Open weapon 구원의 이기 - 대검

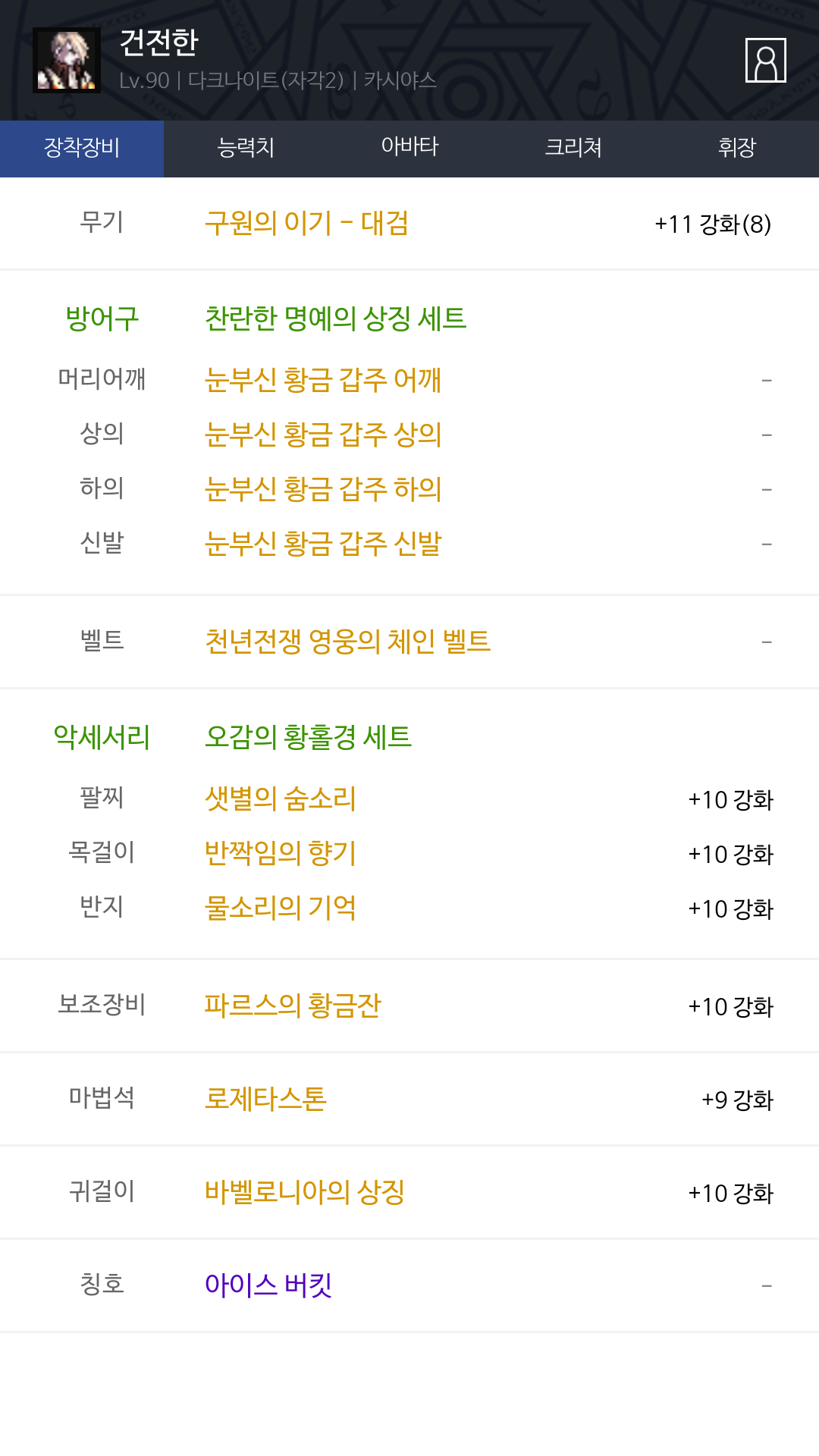(306, 223)
